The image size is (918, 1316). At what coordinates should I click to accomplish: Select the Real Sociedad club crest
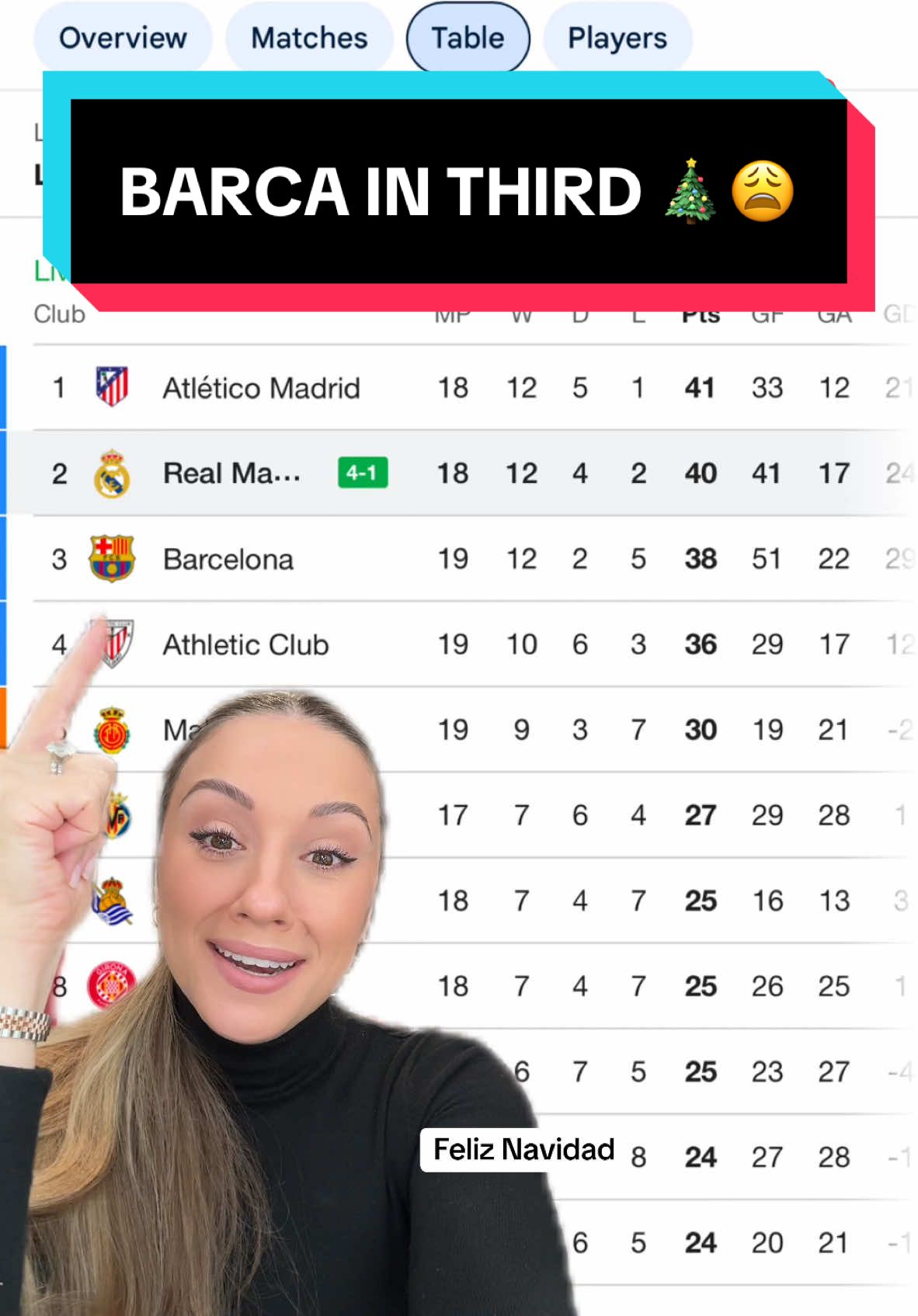pos(110,899)
